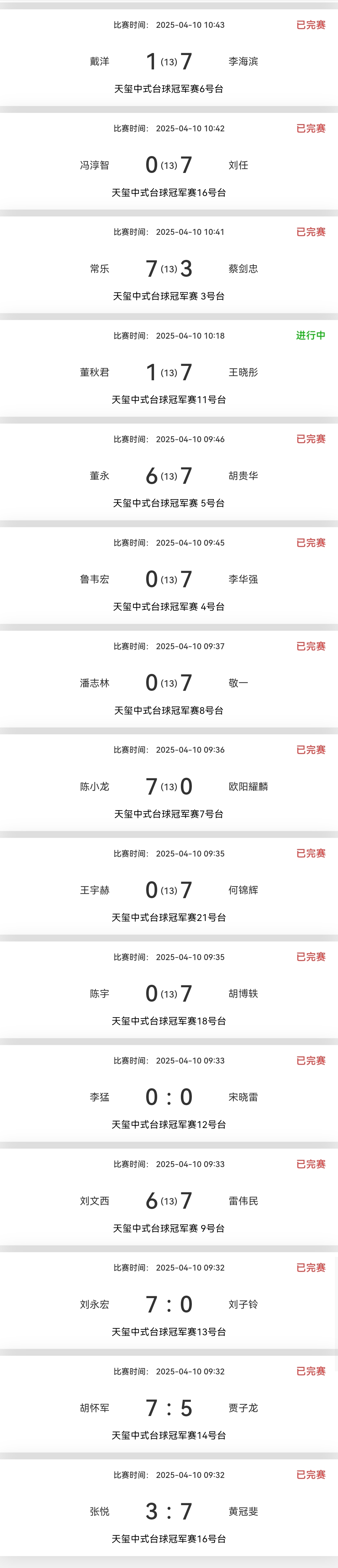Viewport: 338px width, 1568px height.
Task: Open the match 冯淳智 vs 刘任
Action: (169, 165)
